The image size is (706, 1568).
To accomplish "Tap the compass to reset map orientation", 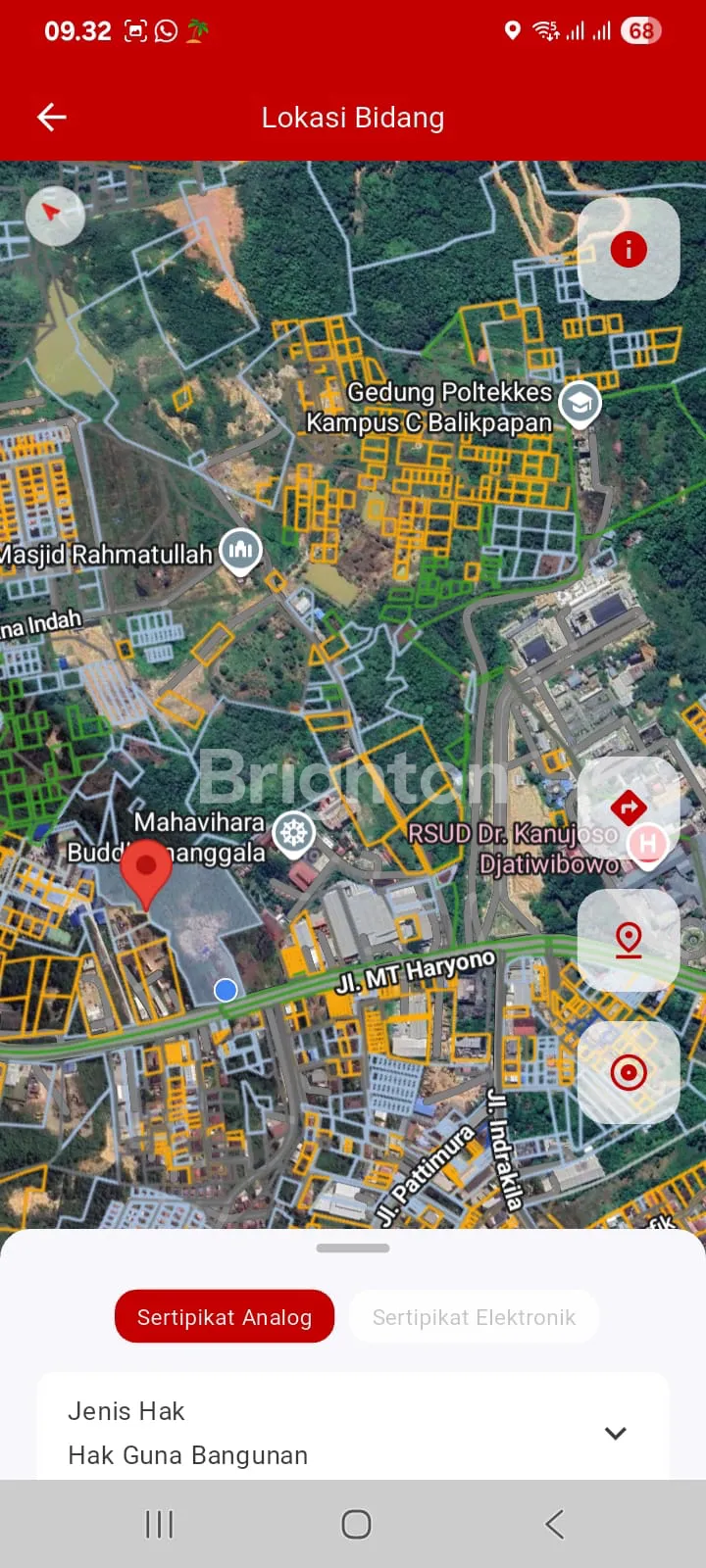I will [x=55, y=216].
